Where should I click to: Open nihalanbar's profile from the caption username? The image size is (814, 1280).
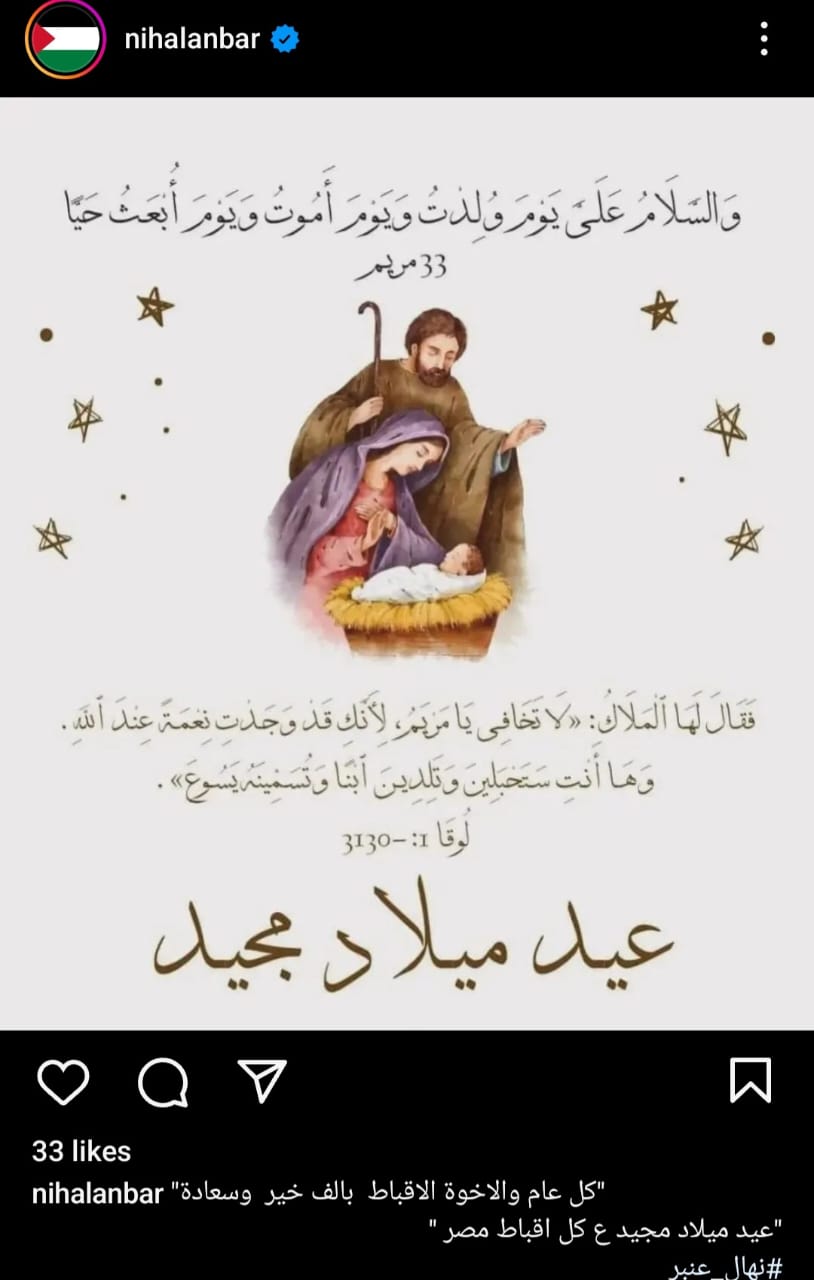[x=96, y=1192]
